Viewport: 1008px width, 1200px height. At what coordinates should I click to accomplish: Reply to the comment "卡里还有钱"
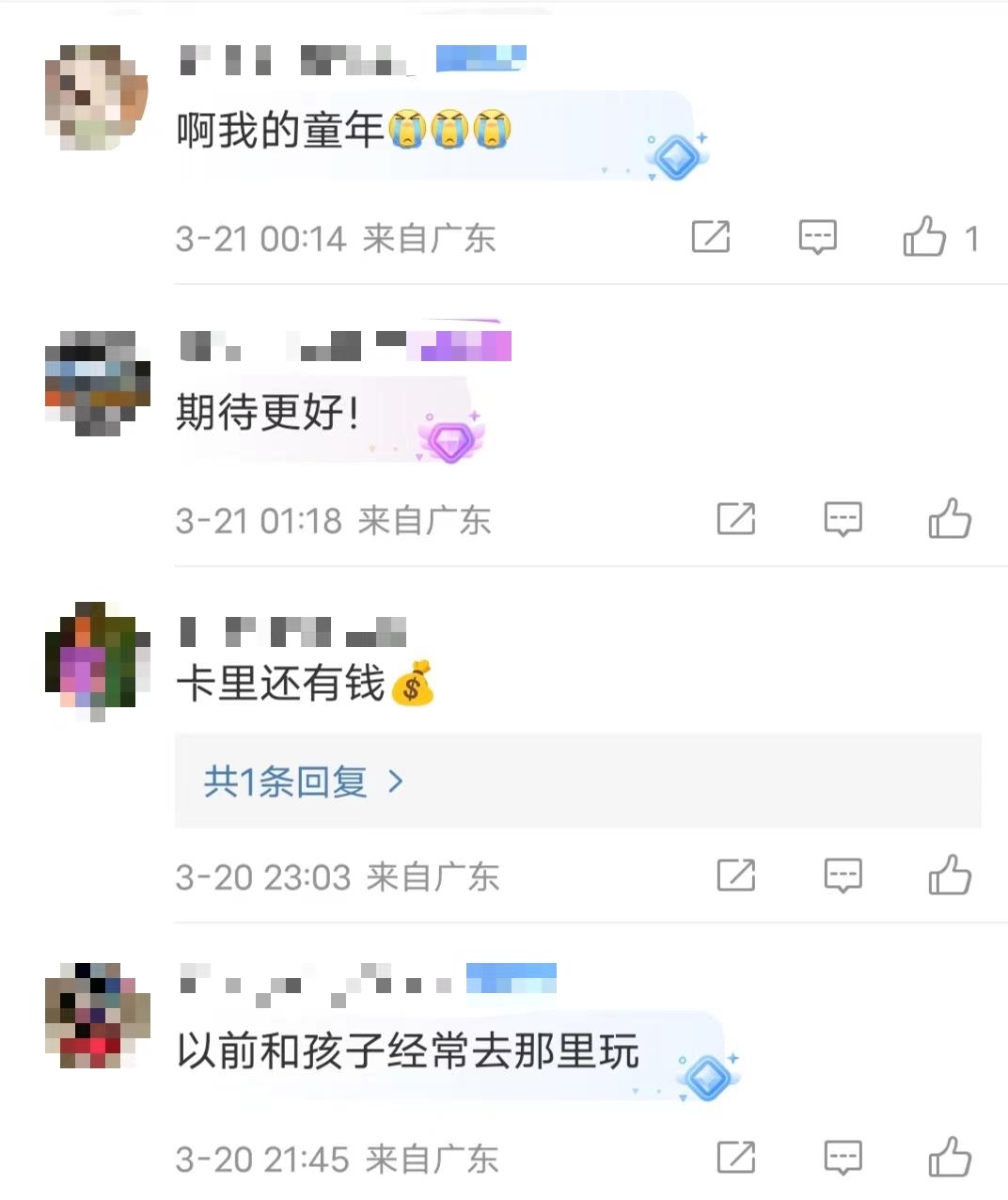[843, 876]
